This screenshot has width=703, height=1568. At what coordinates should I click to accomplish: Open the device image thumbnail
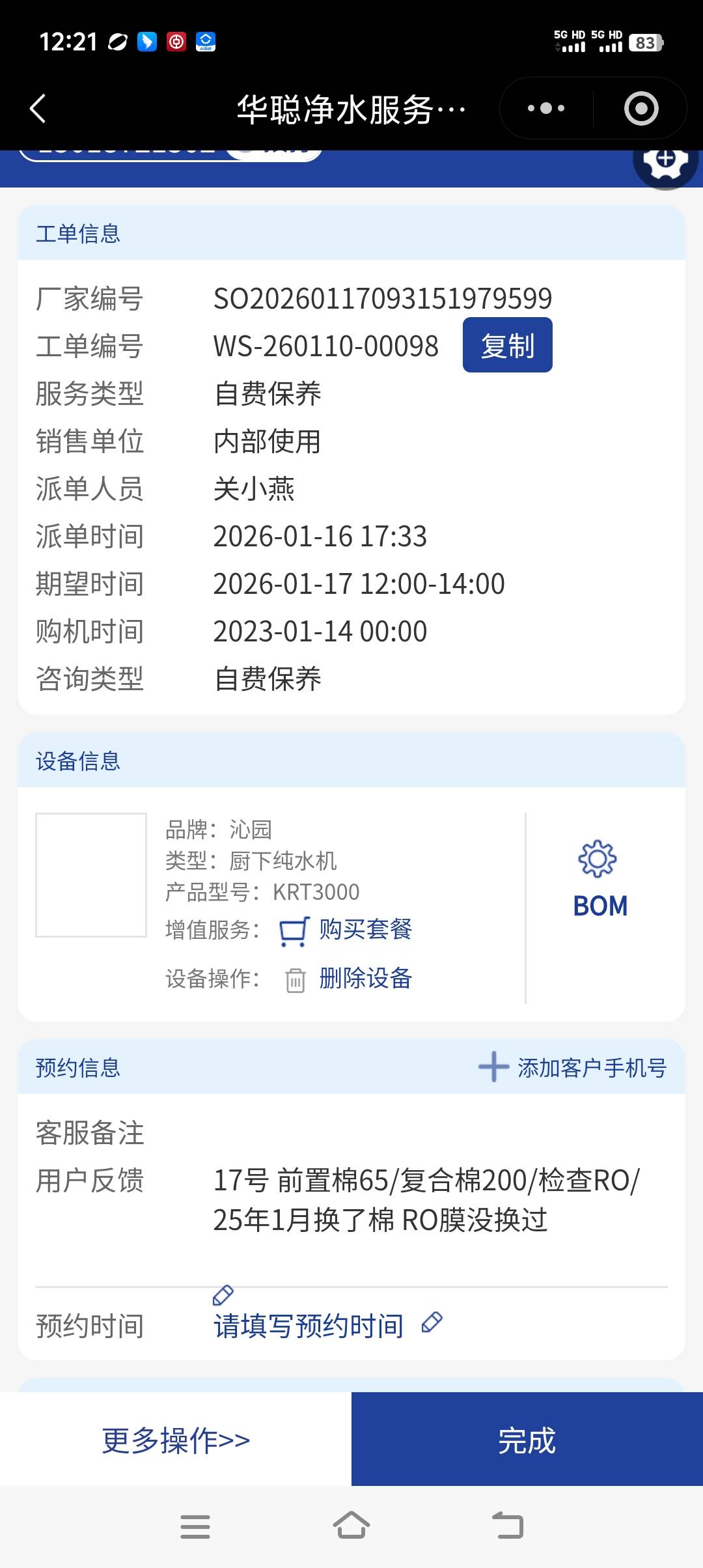click(x=91, y=875)
